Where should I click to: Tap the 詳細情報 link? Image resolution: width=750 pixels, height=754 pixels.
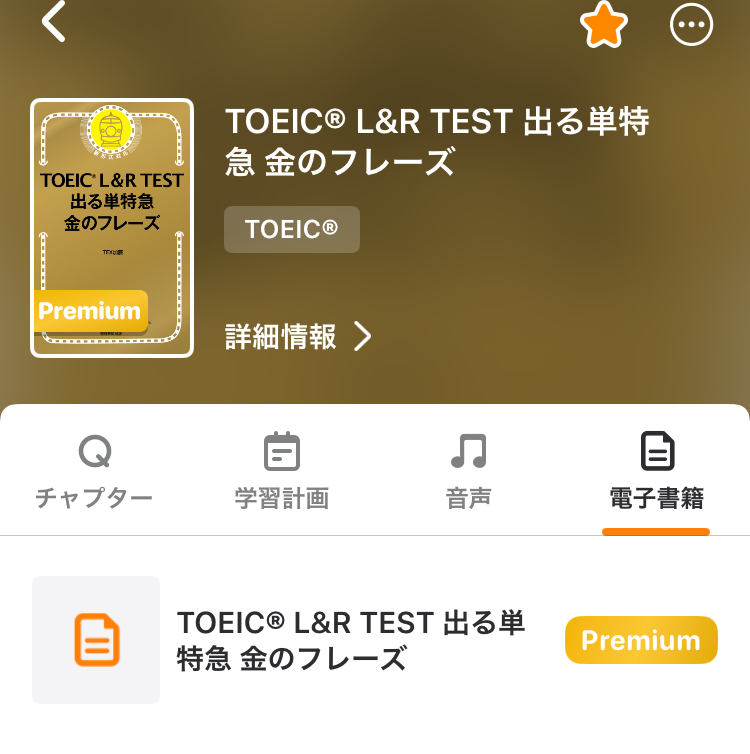click(280, 337)
